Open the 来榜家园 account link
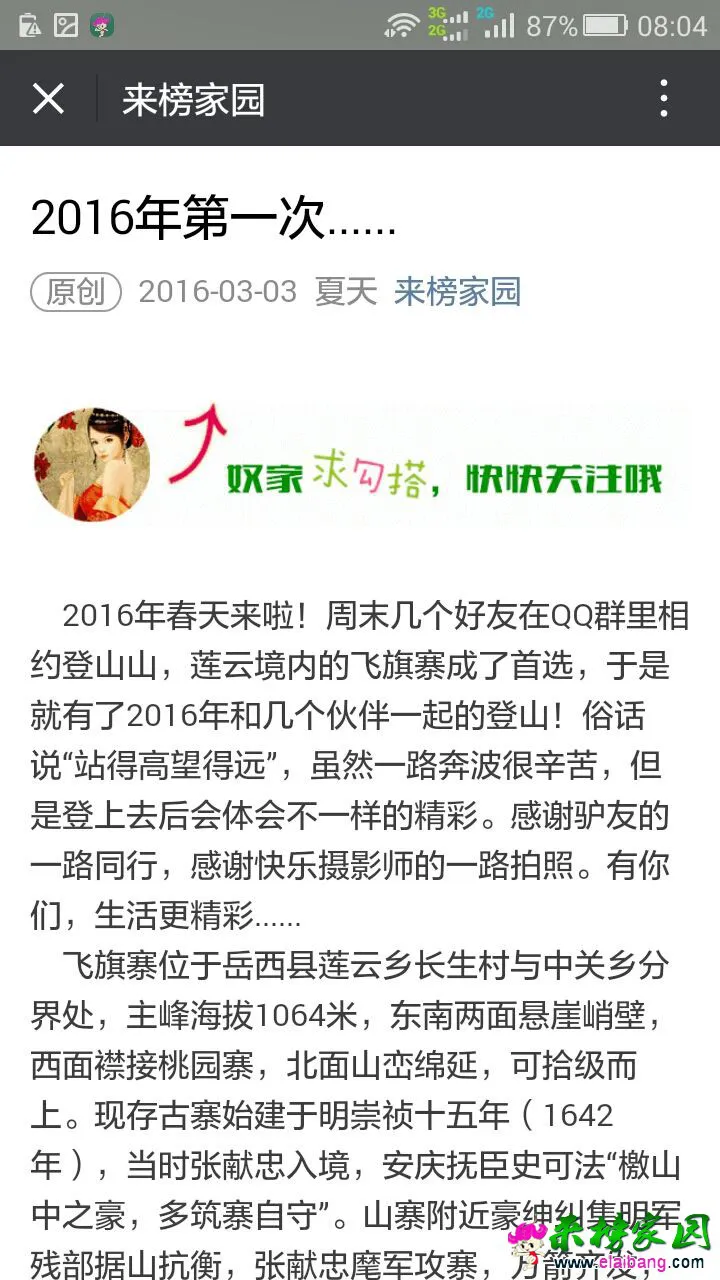The image size is (720, 1280). click(457, 292)
